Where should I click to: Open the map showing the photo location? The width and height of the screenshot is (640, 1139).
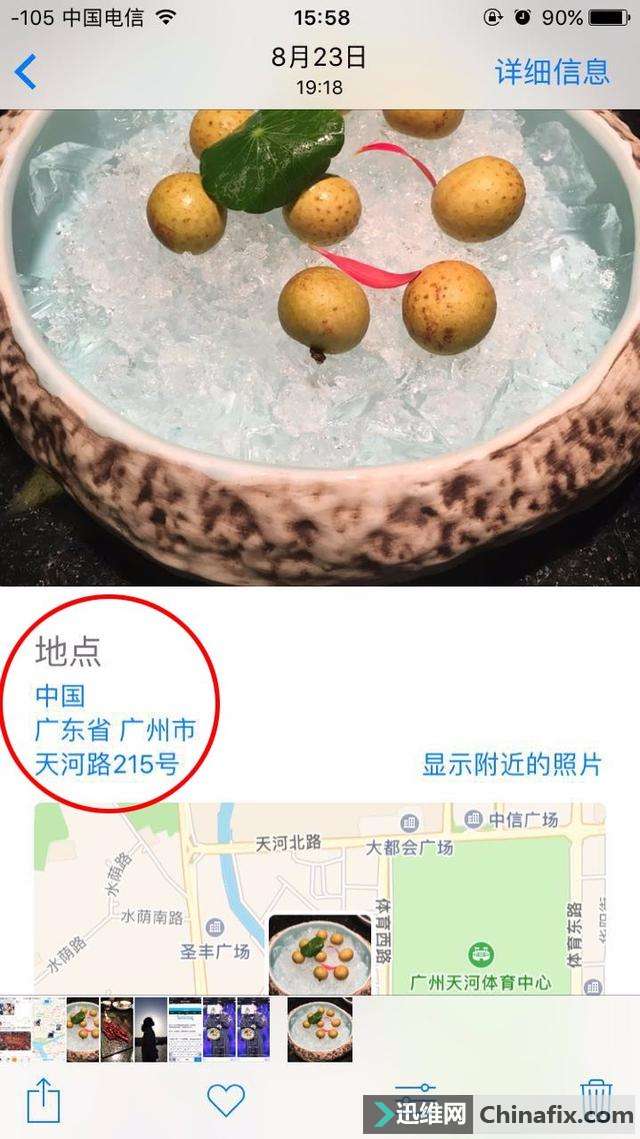coord(320,899)
